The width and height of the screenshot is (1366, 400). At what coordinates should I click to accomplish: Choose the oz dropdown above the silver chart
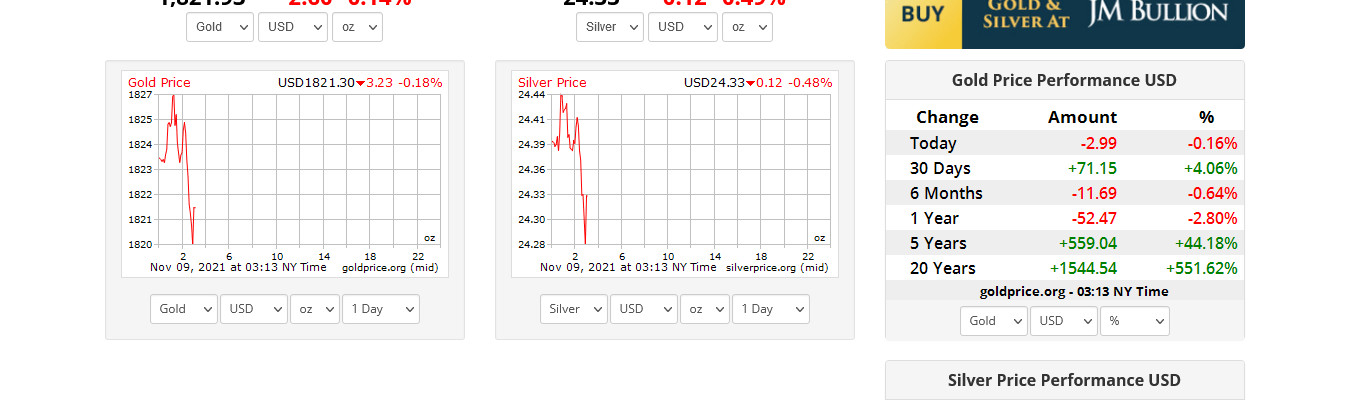pos(747,27)
